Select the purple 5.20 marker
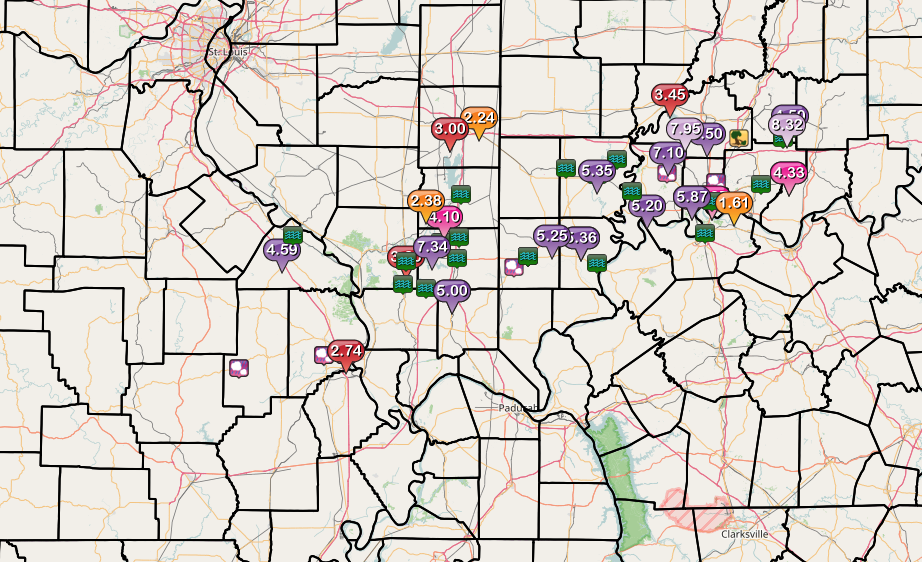This screenshot has width=922, height=562. [x=647, y=207]
